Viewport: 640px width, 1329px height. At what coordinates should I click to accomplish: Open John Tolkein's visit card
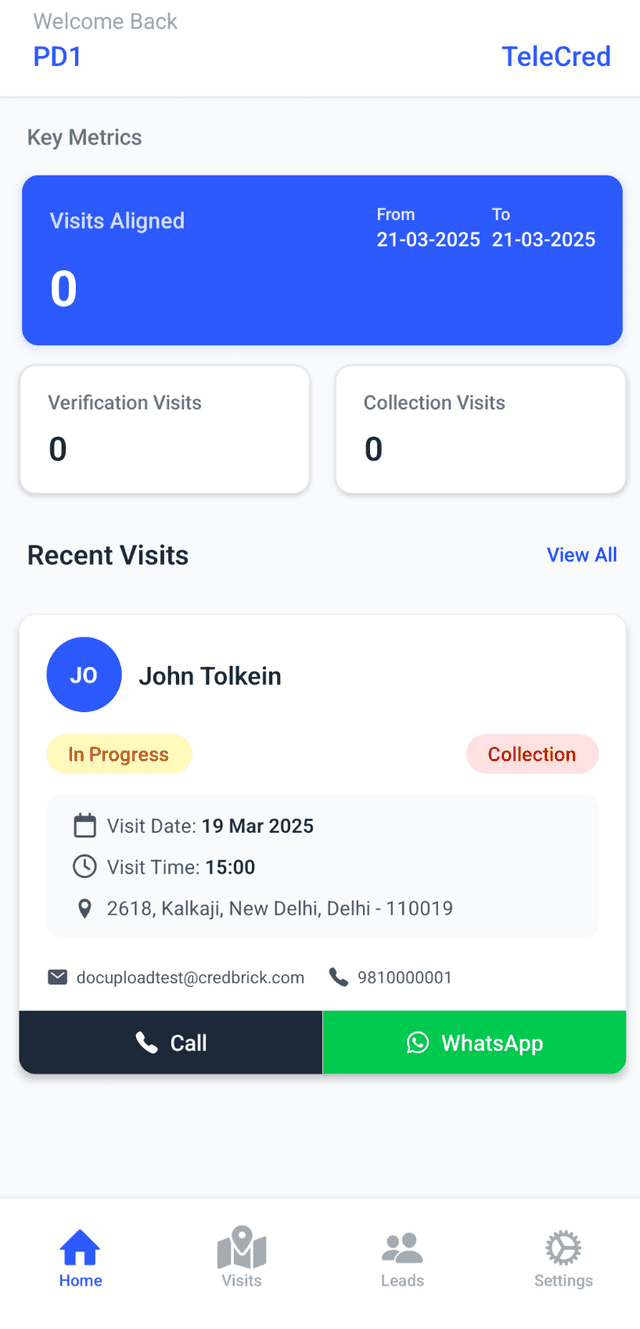(210, 676)
